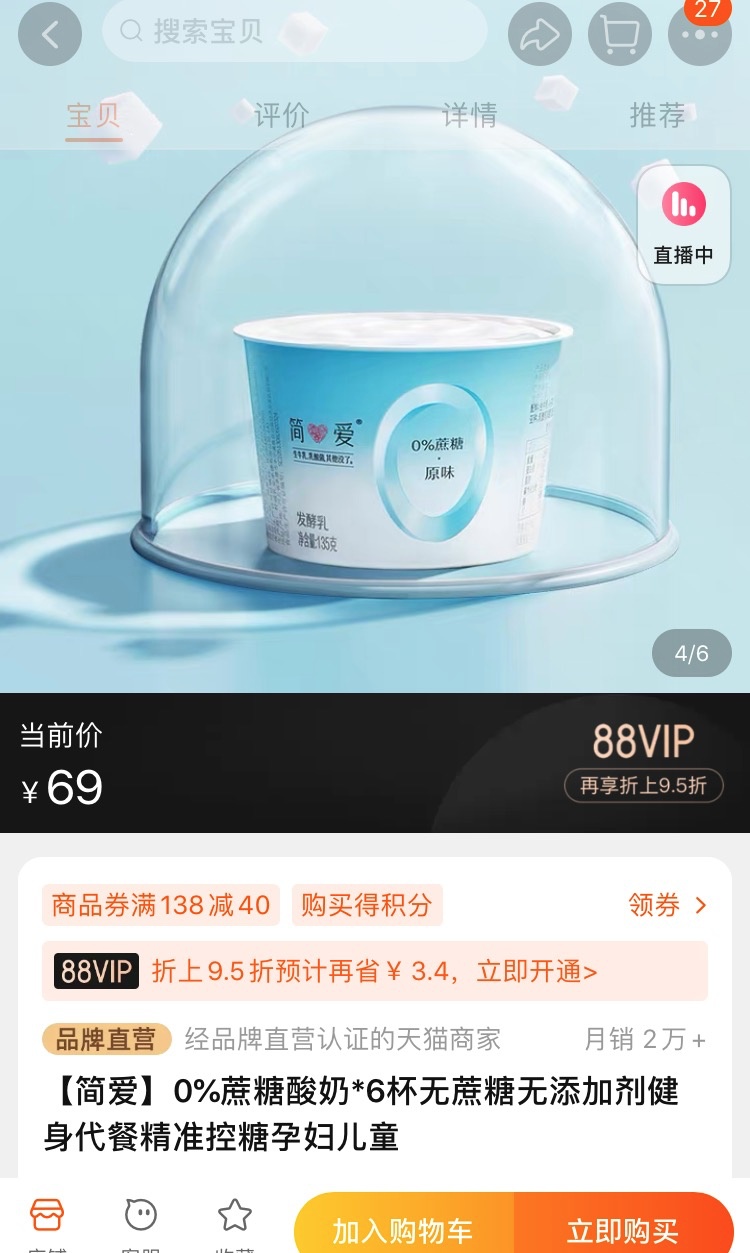Favorite this item with the star
Image resolution: width=750 pixels, height=1253 pixels.
[235, 1222]
